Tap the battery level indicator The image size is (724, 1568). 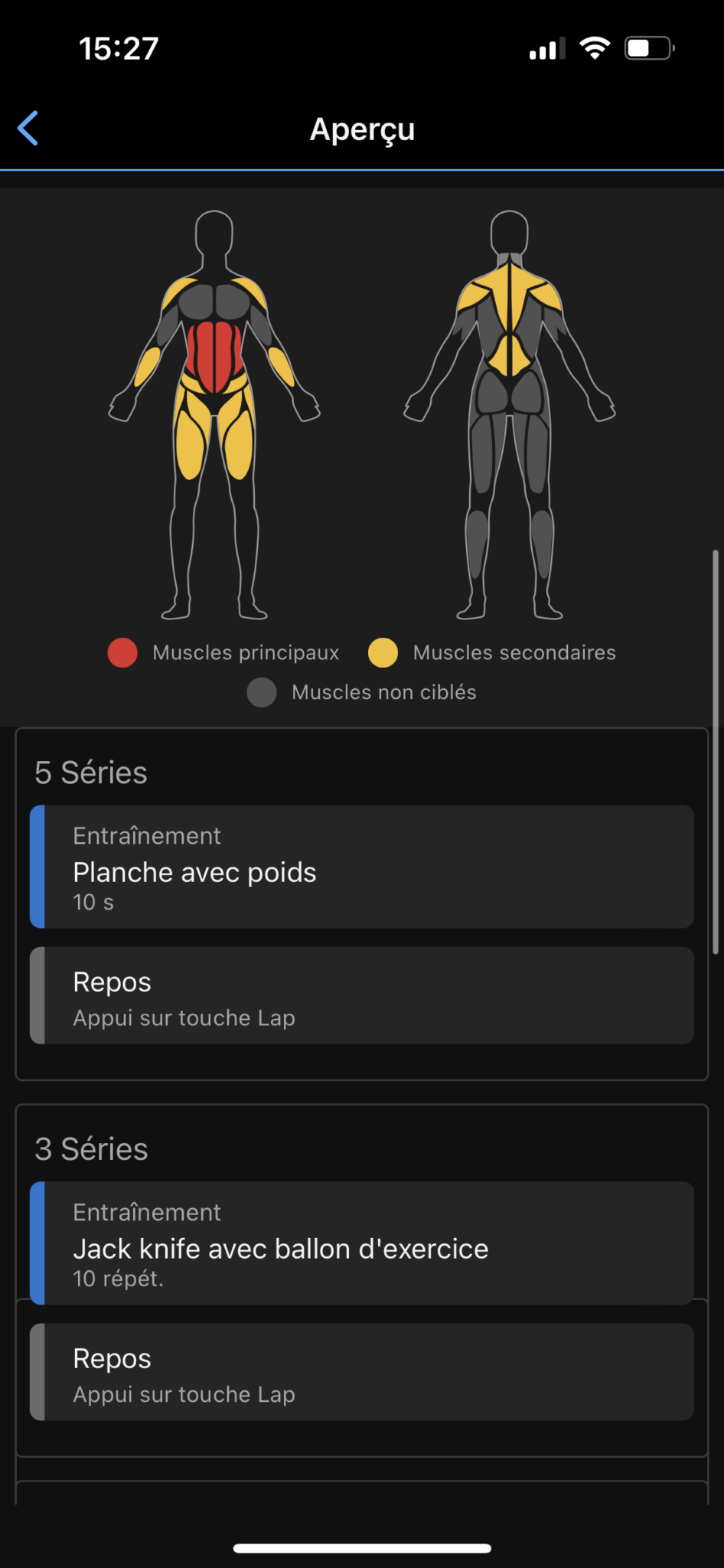650,48
